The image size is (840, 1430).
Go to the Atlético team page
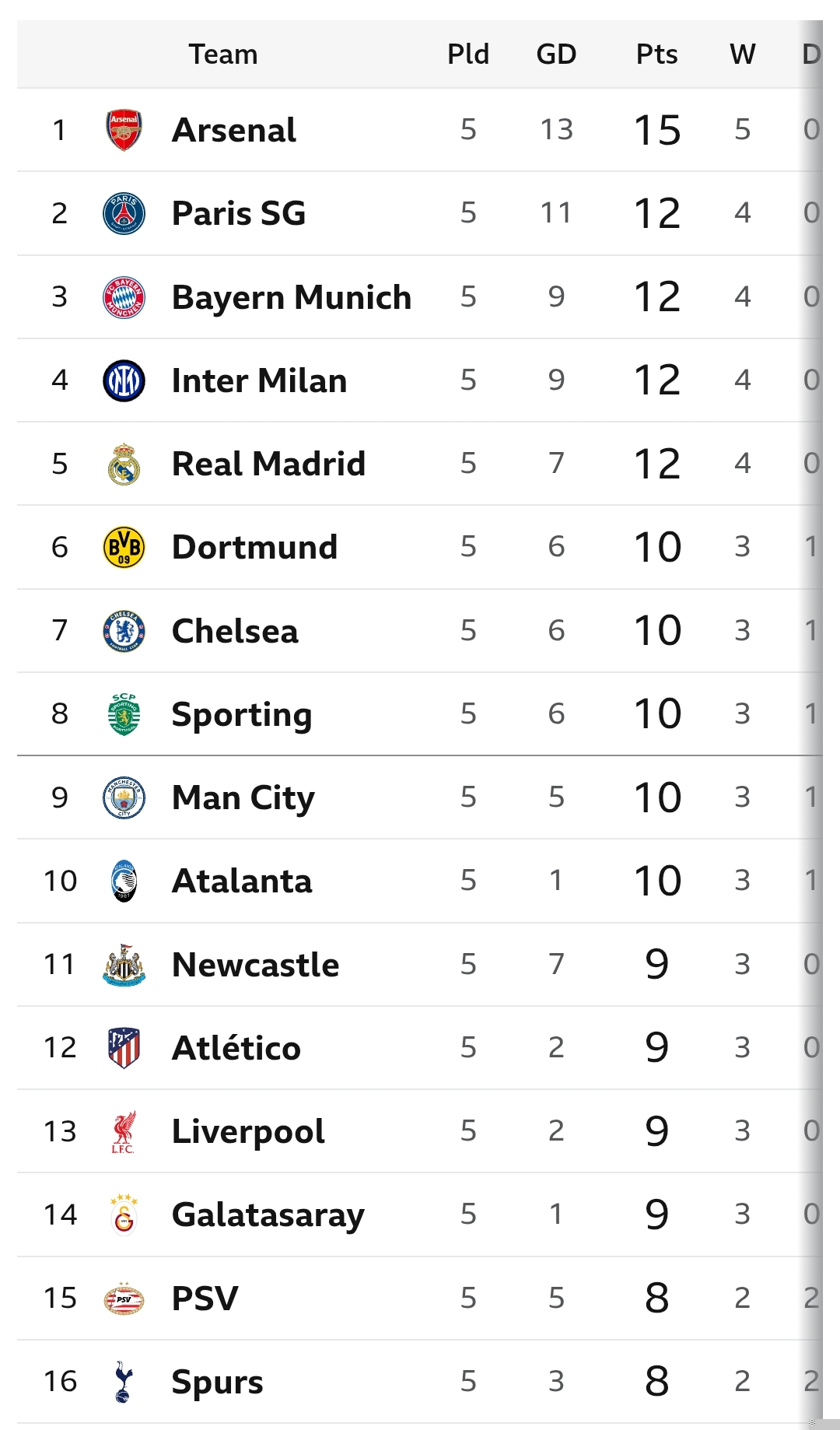pos(236,1048)
